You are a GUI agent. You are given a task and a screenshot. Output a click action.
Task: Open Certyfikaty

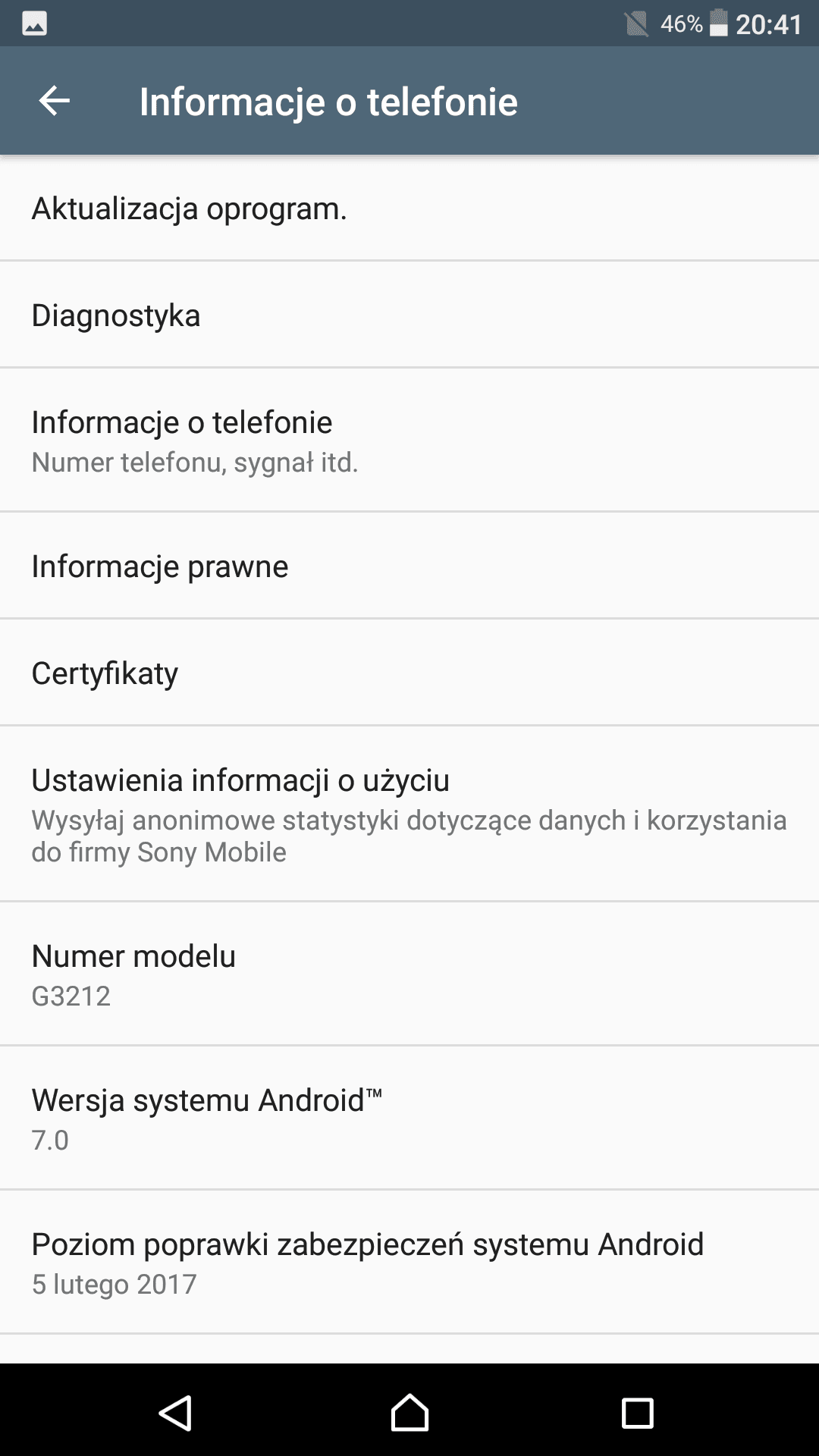[409, 673]
